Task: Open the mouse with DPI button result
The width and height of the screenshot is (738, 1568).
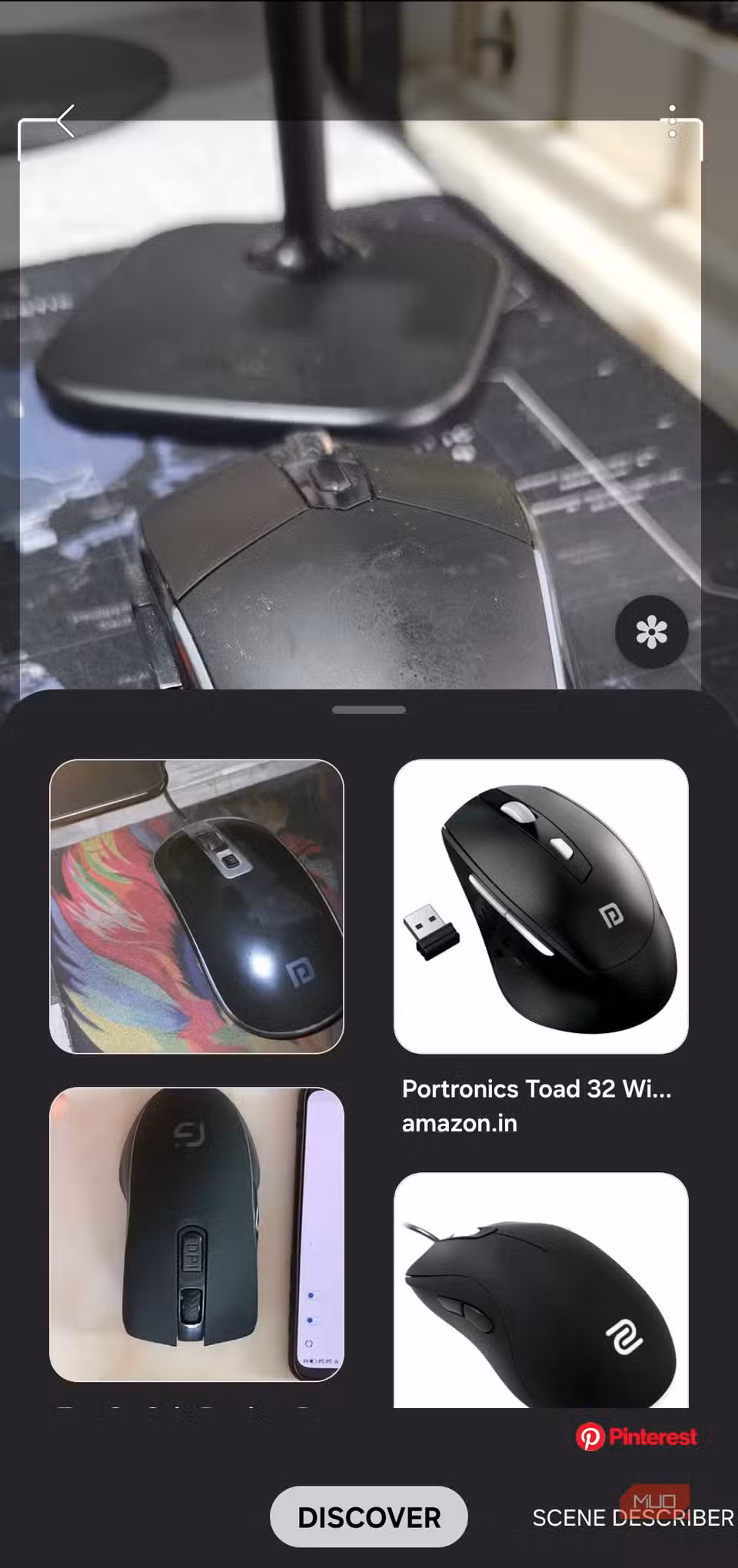Action: click(197, 1234)
